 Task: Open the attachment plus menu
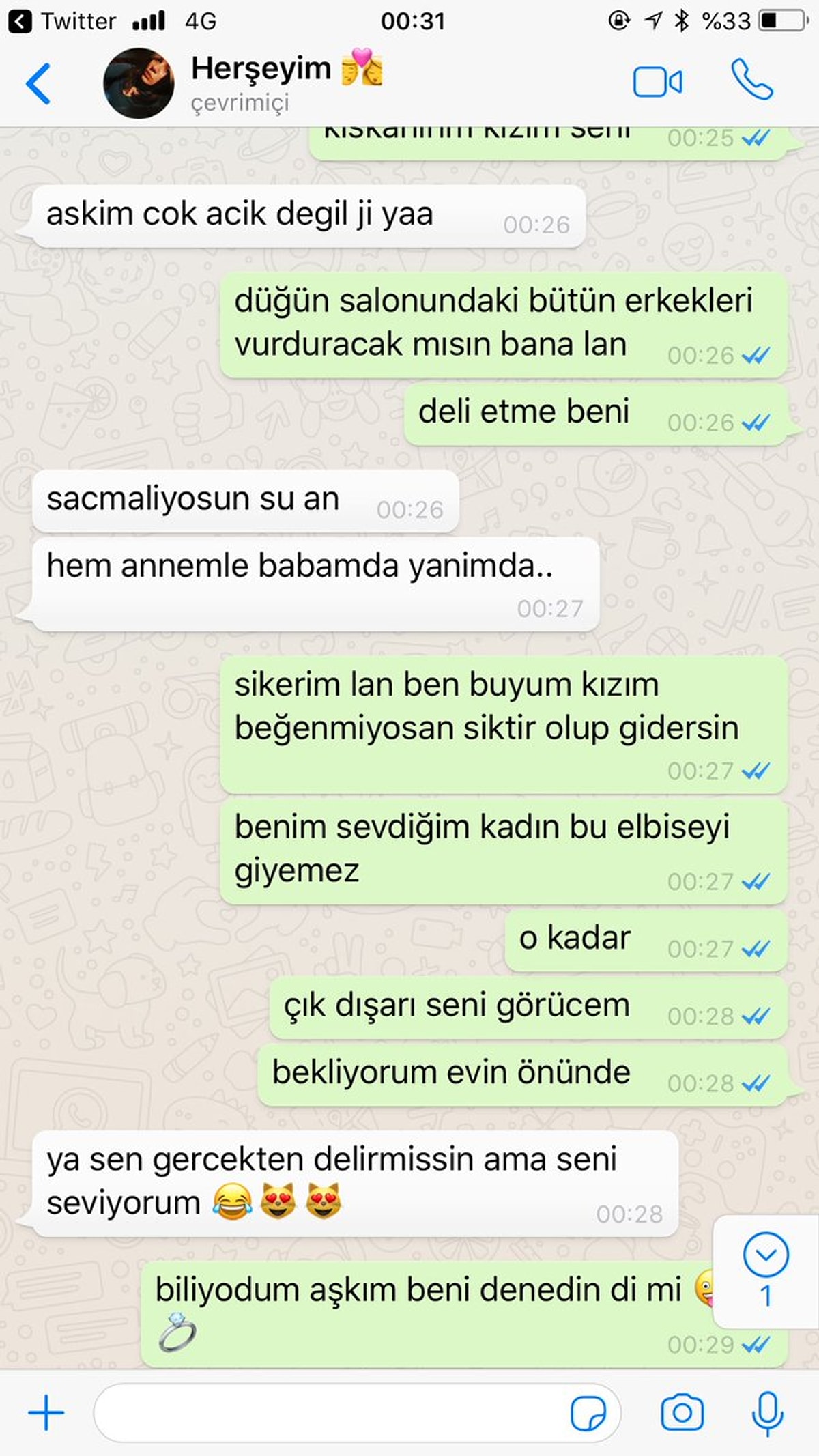pyautogui.click(x=46, y=1413)
